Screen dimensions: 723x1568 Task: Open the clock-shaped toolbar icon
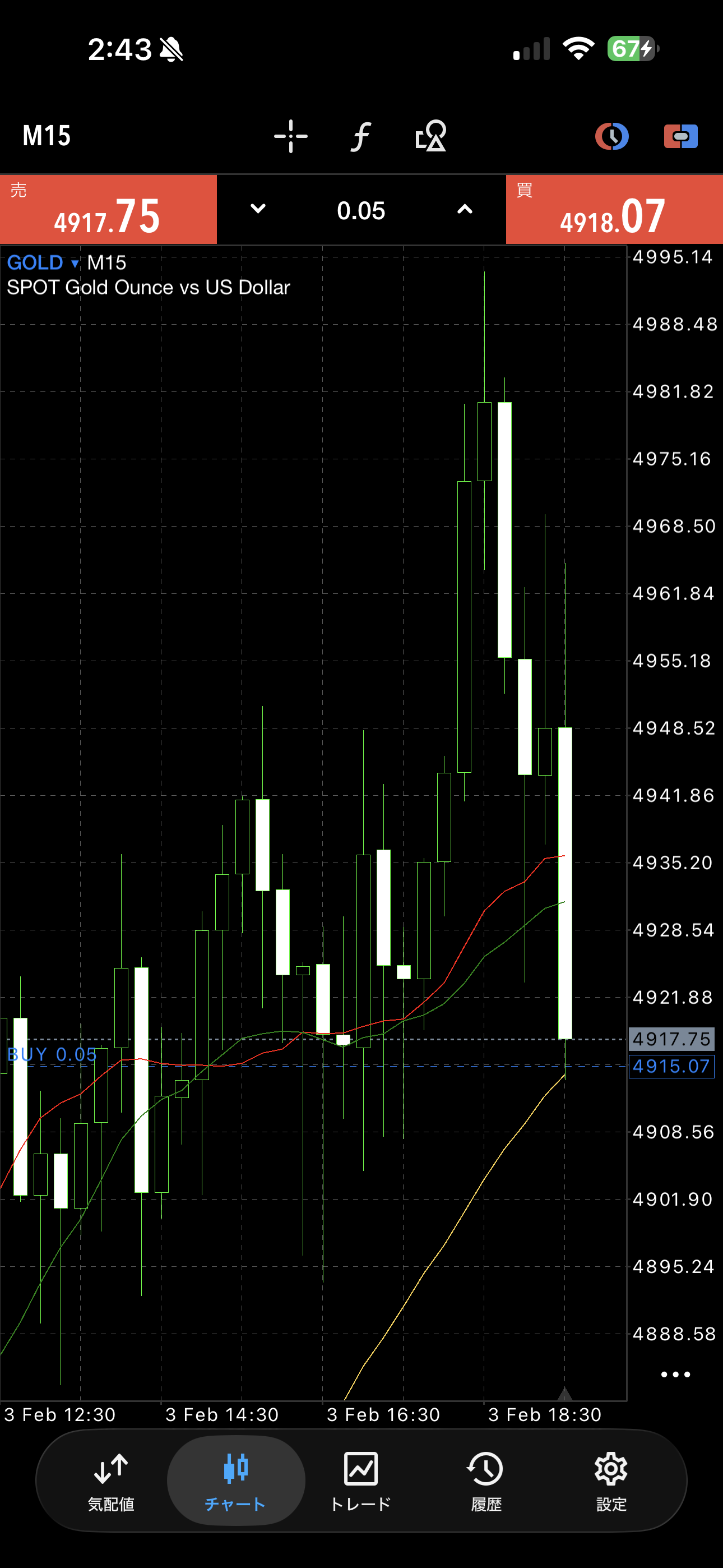point(611,136)
